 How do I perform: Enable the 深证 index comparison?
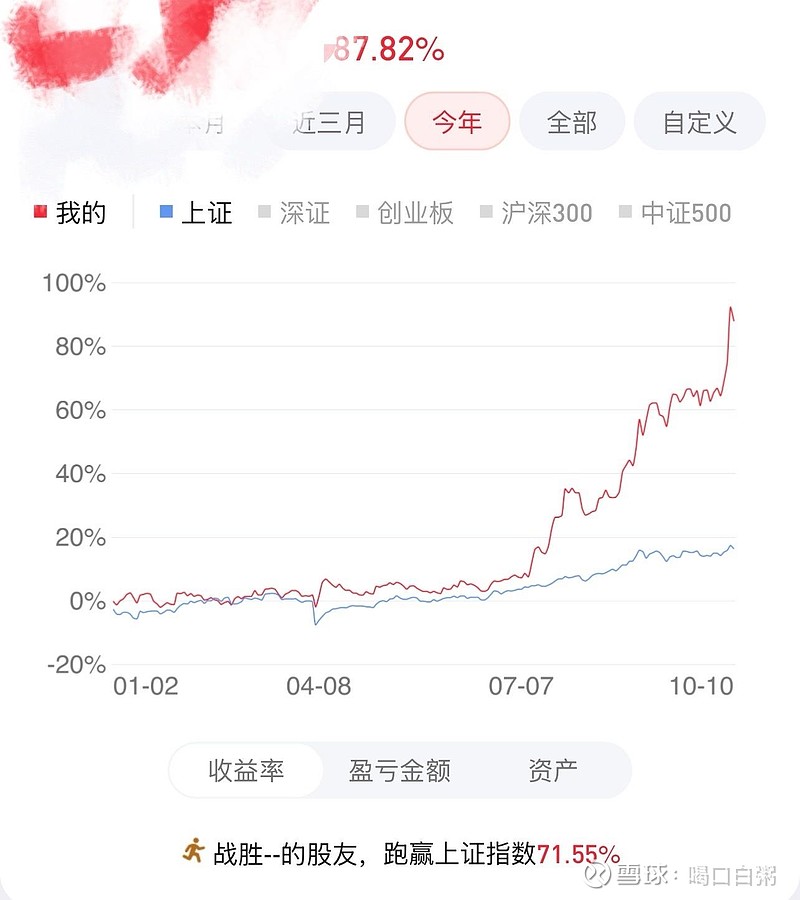pyautogui.click(x=294, y=212)
